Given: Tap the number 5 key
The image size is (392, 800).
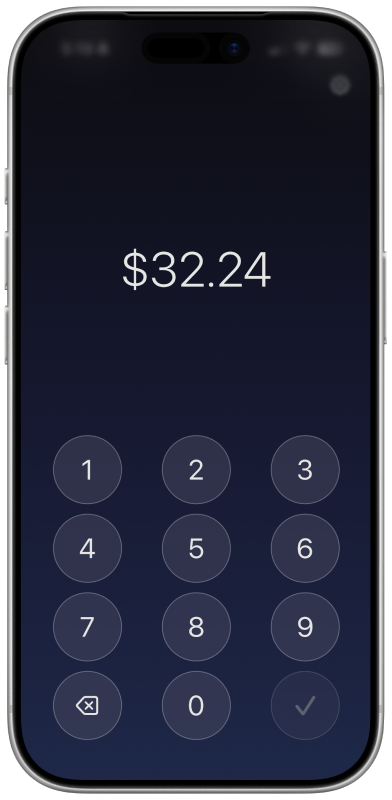Looking at the screenshot, I should click(196, 548).
